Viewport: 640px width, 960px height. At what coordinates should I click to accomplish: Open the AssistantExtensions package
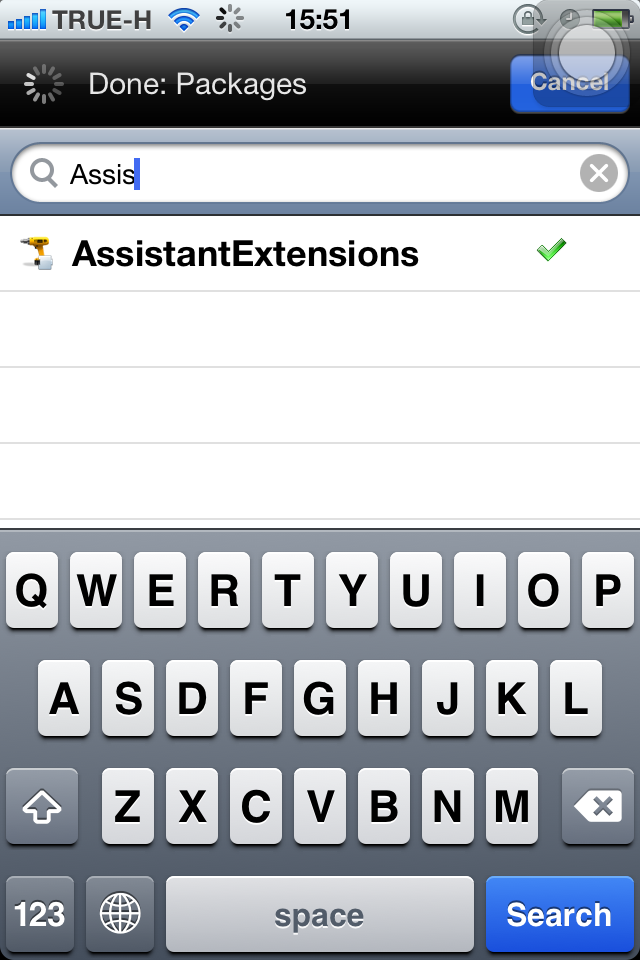point(245,254)
